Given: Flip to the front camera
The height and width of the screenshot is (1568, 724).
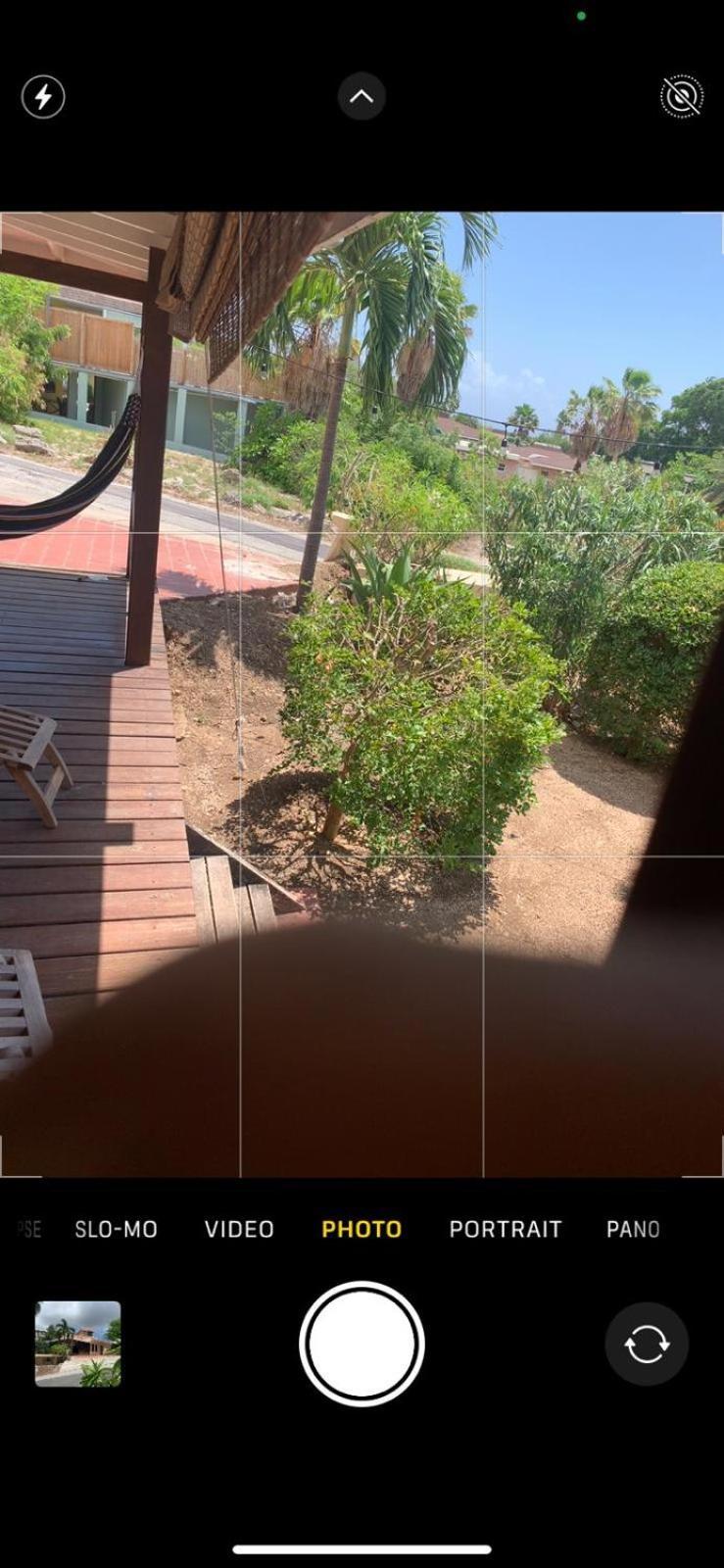Looking at the screenshot, I should click(647, 1344).
